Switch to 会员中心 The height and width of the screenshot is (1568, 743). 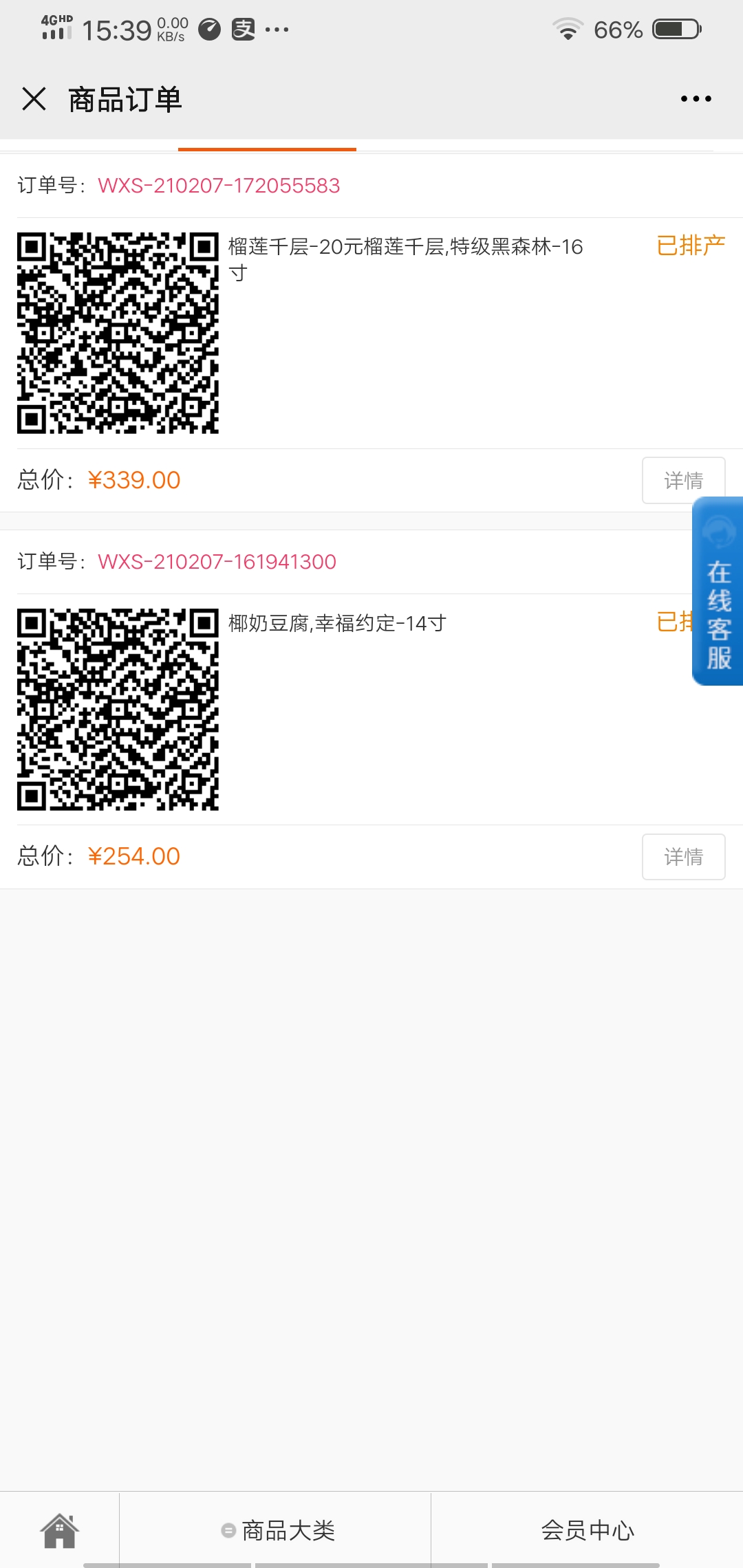click(587, 1530)
